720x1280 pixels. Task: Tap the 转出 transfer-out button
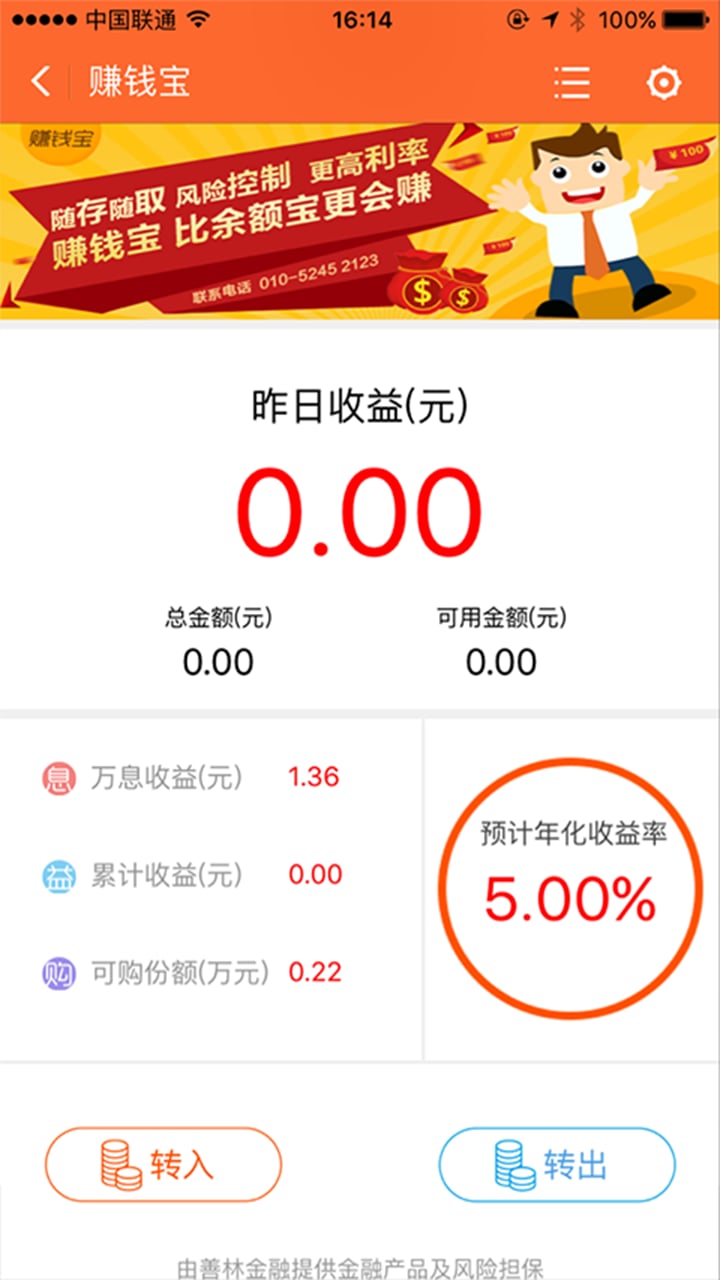click(x=557, y=1165)
